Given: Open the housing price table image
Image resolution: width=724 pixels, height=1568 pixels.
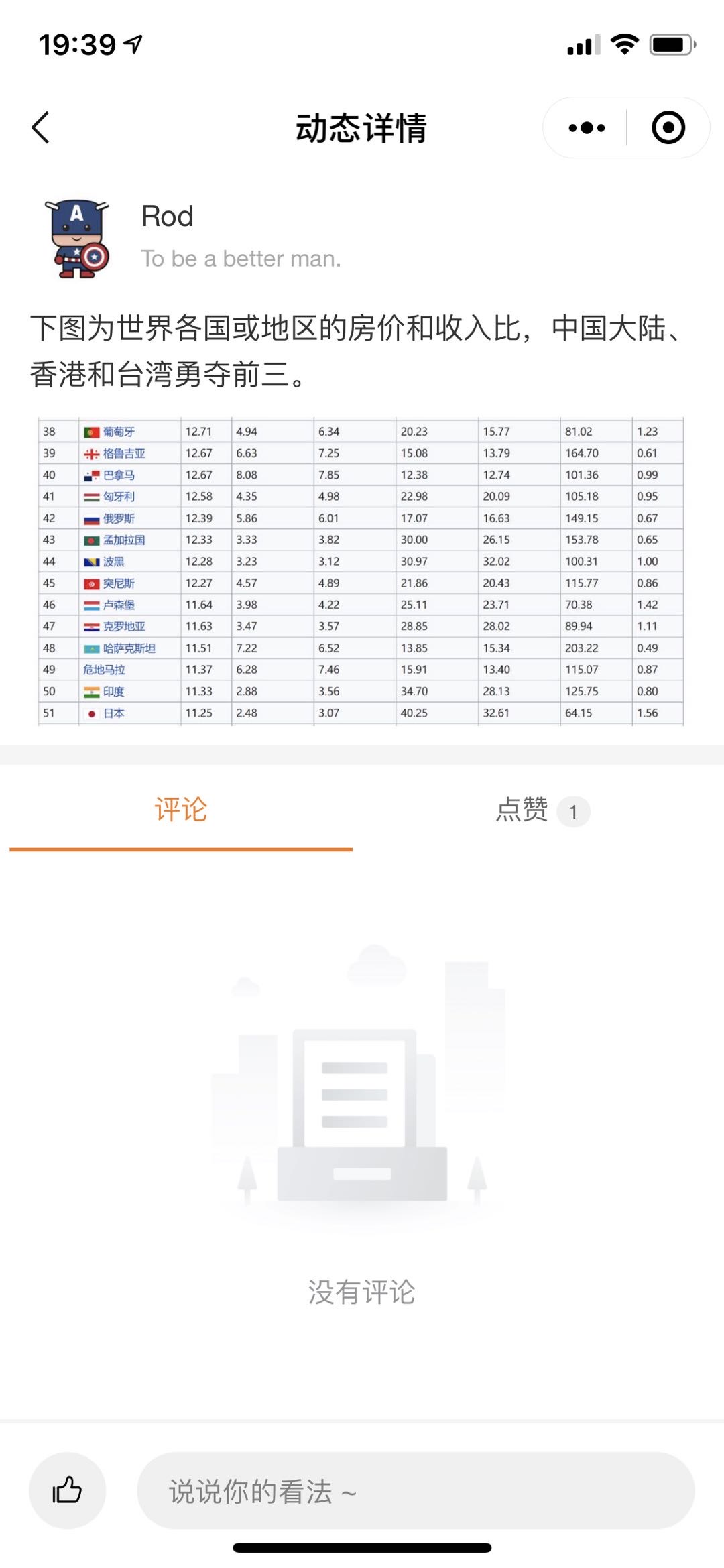Looking at the screenshot, I should 361,571.
